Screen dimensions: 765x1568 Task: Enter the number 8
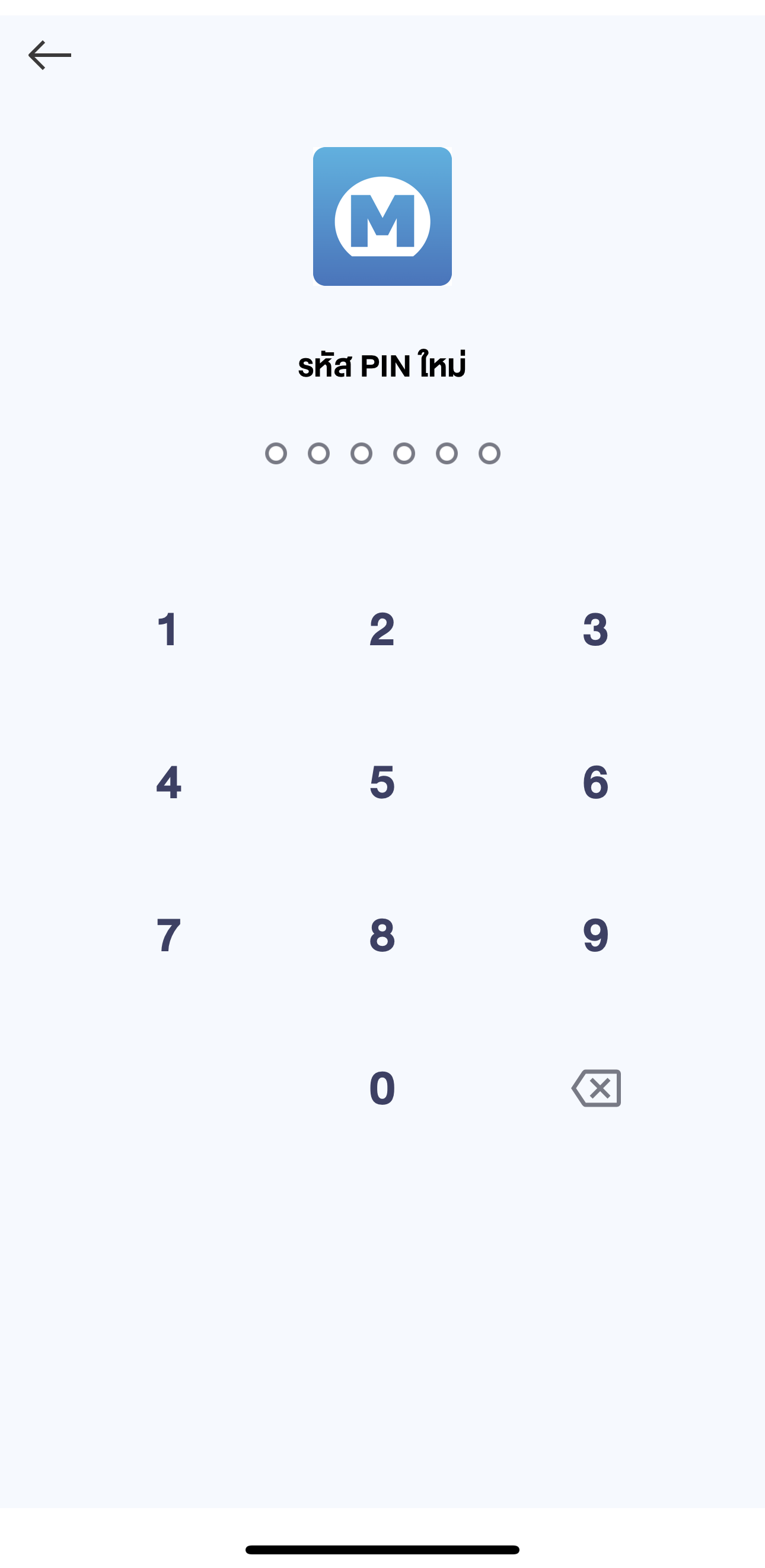[382, 935]
